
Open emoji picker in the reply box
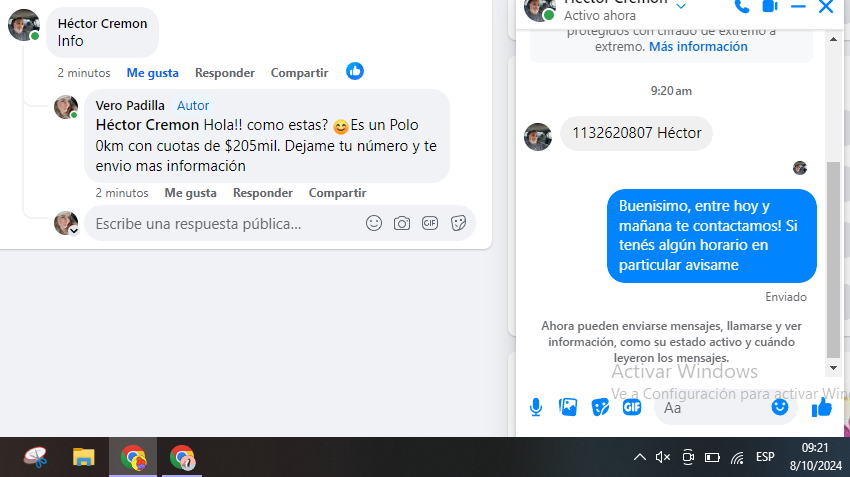[374, 224]
